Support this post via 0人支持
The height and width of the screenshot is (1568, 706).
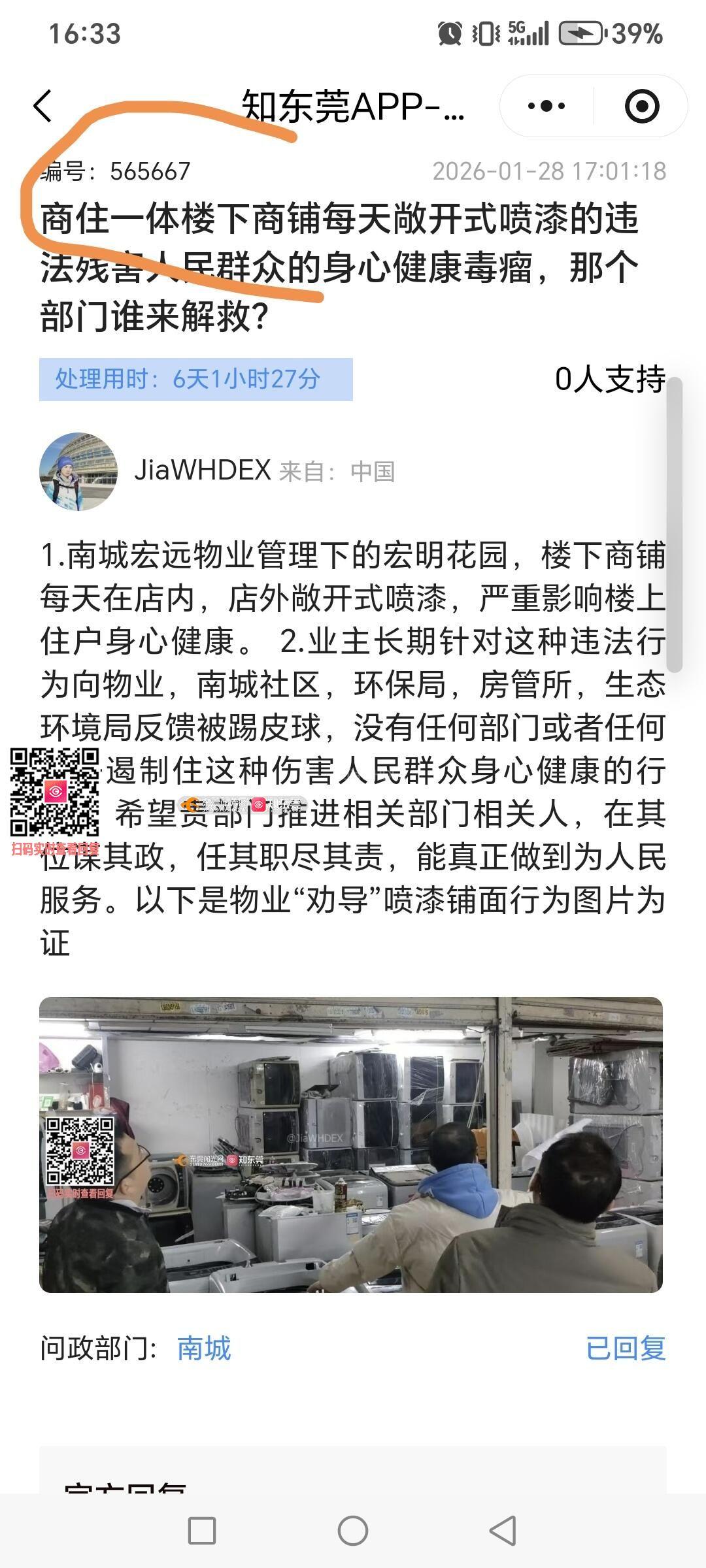pos(609,380)
